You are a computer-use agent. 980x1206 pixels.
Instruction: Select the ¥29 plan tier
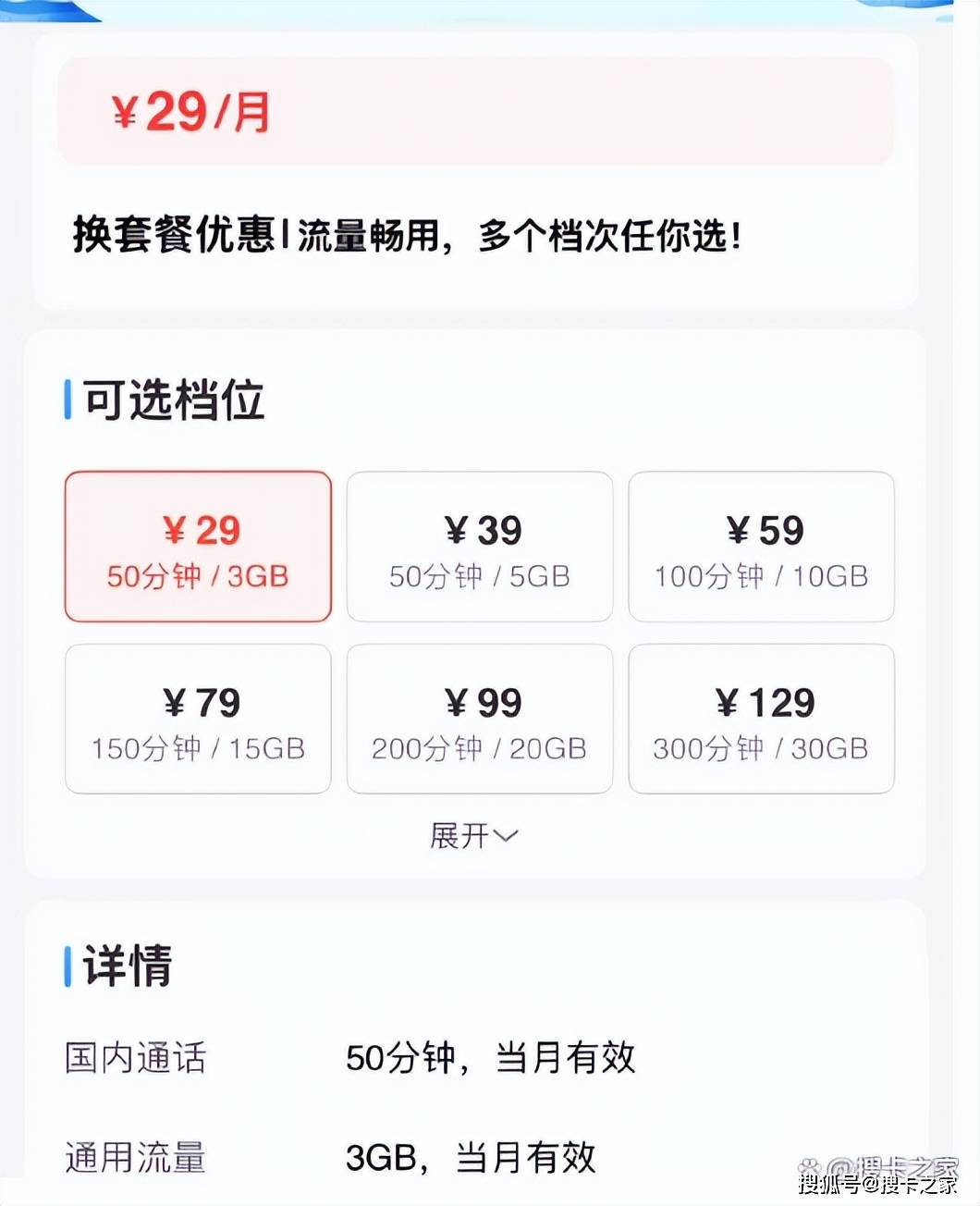click(x=197, y=546)
